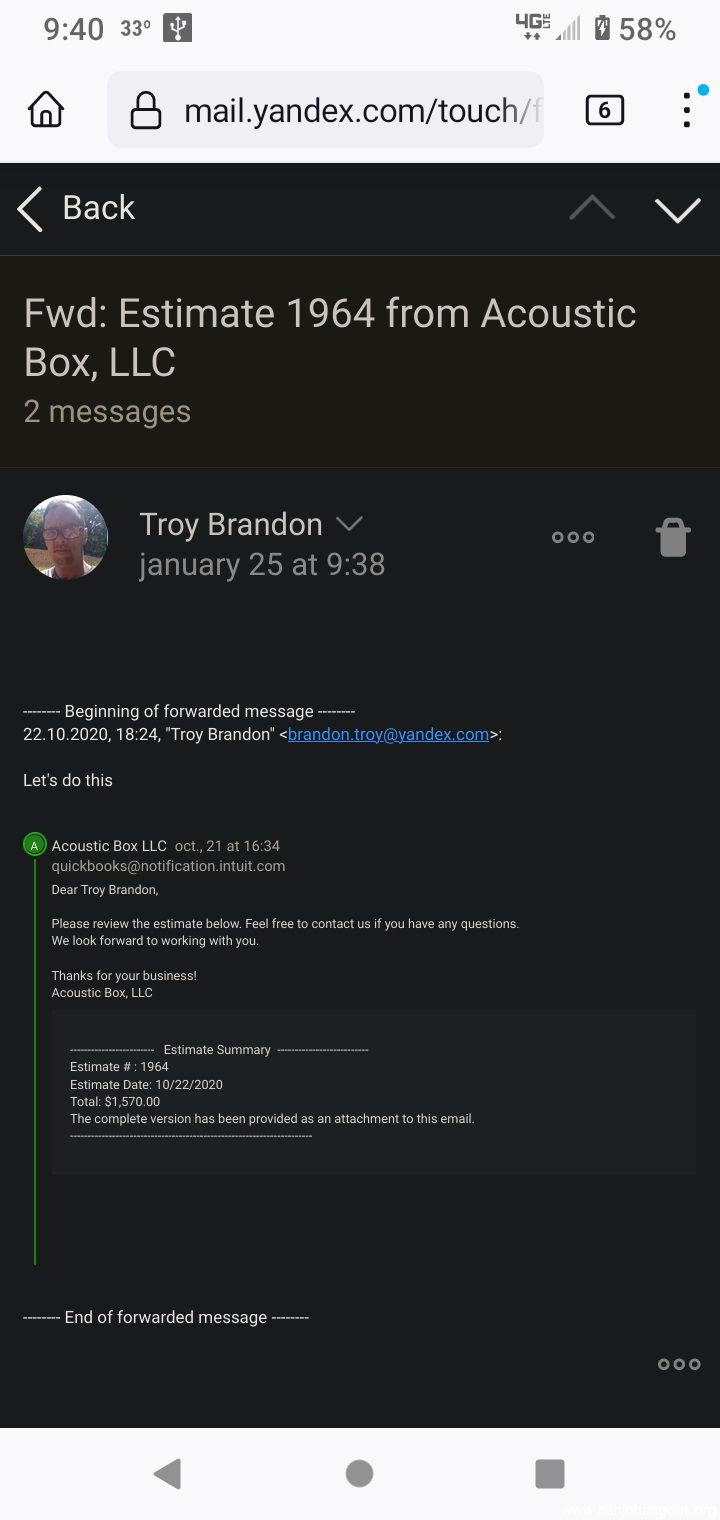This screenshot has height=1520, width=720.
Task: View the 6 open browser tabs
Action: [x=604, y=110]
